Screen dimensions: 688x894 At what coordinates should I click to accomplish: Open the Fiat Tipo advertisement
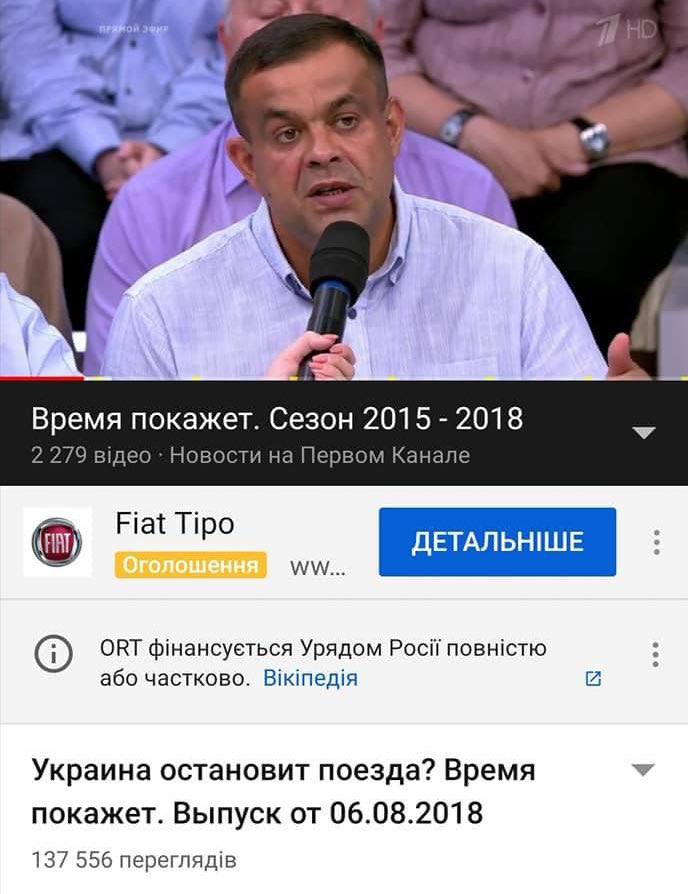click(x=175, y=524)
